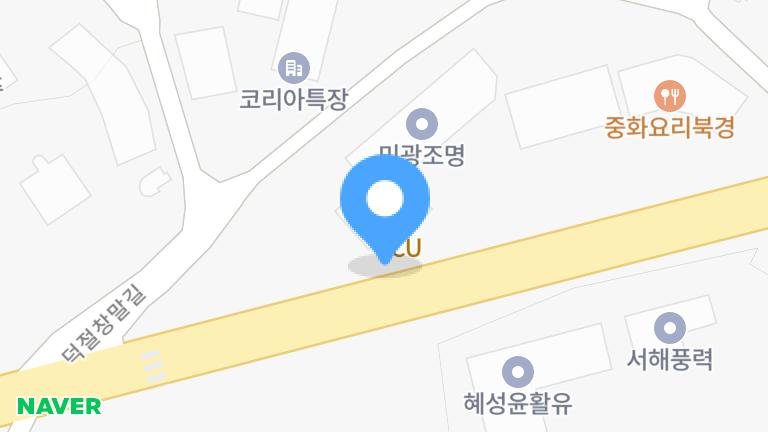Select the 서해풍력 place marker
This screenshot has height=432, width=768.
[669, 327]
